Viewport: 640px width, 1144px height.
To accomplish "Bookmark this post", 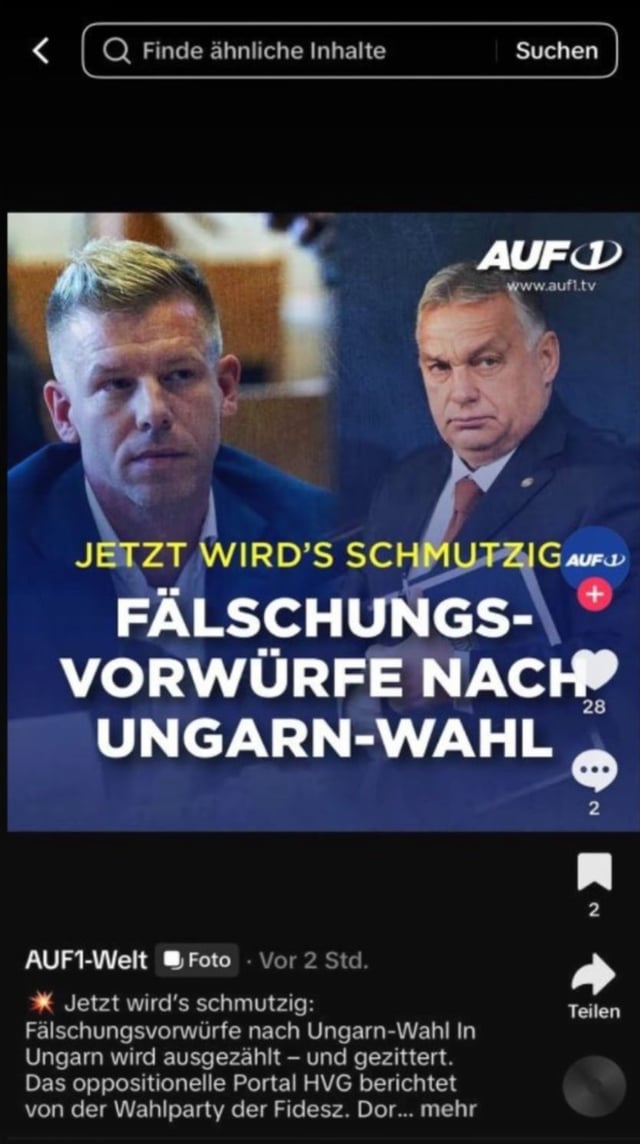I will point(594,873).
